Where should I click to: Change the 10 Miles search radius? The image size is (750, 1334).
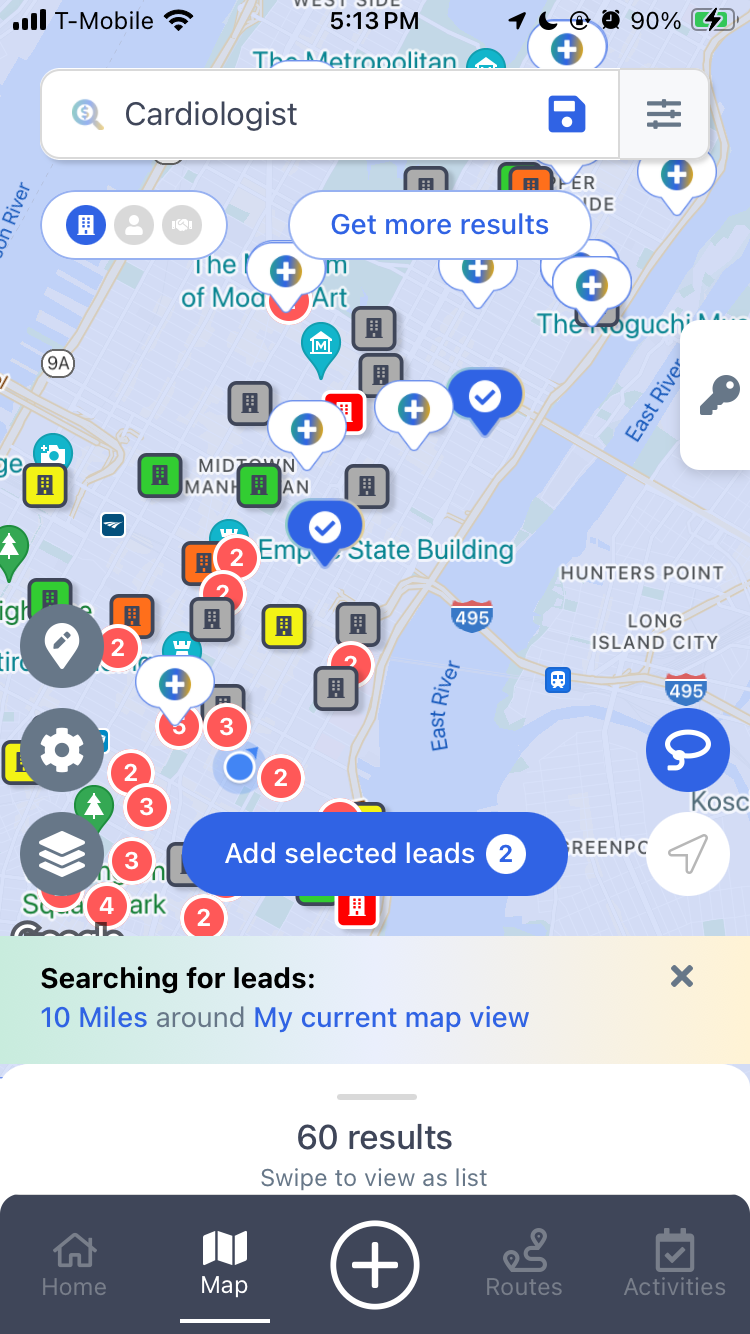pyautogui.click(x=94, y=1018)
